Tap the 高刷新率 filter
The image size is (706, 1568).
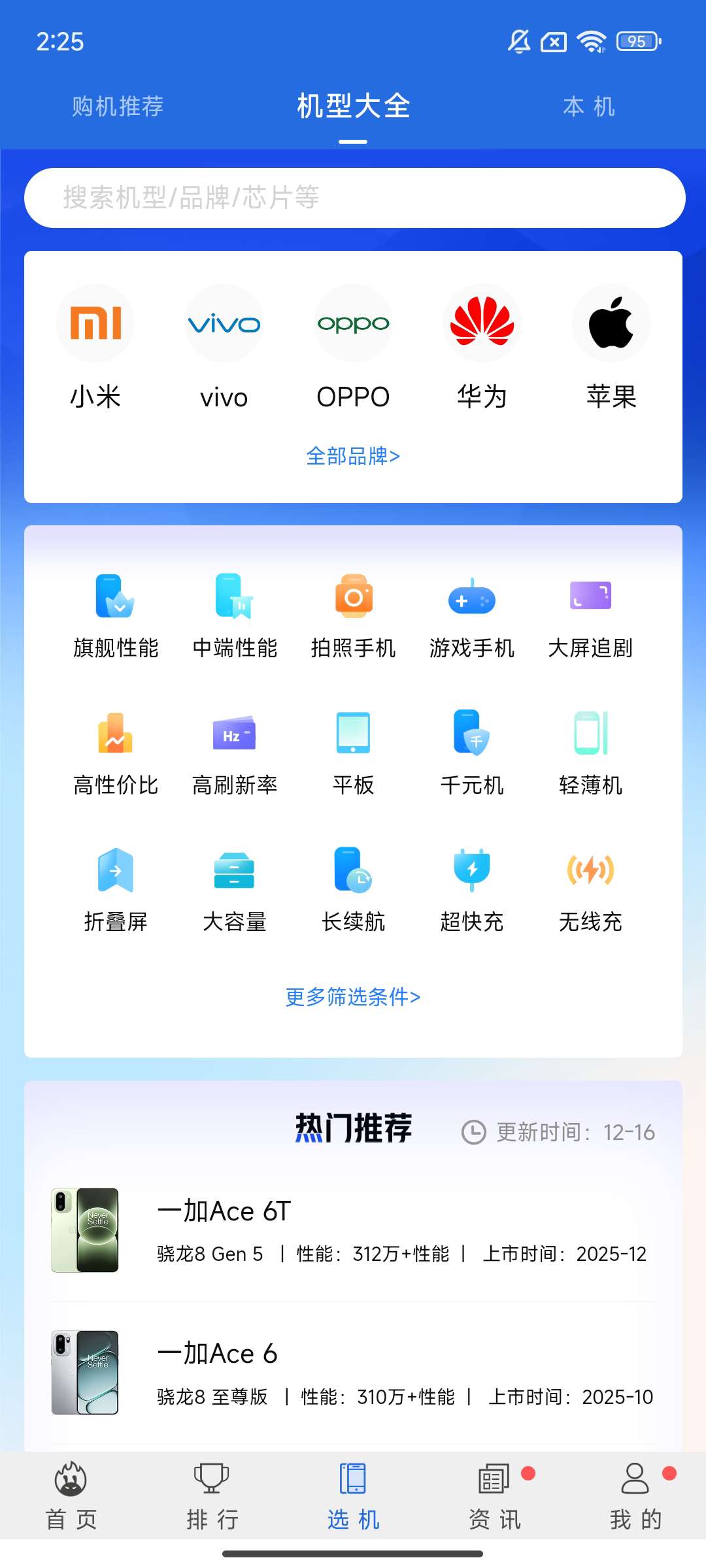pos(235,753)
